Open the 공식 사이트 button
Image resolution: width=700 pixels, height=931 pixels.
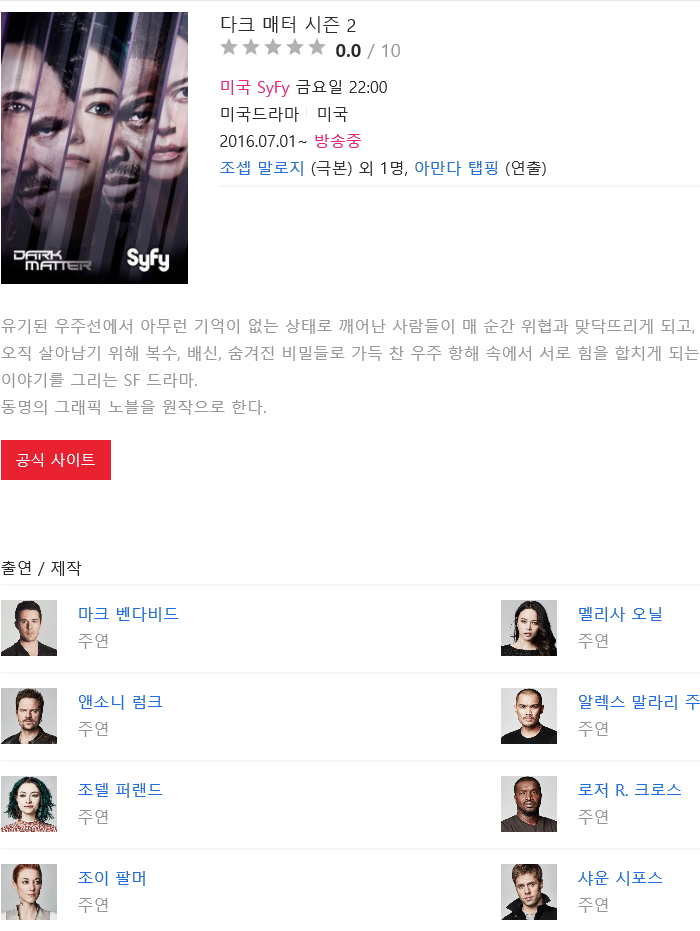click(56, 460)
